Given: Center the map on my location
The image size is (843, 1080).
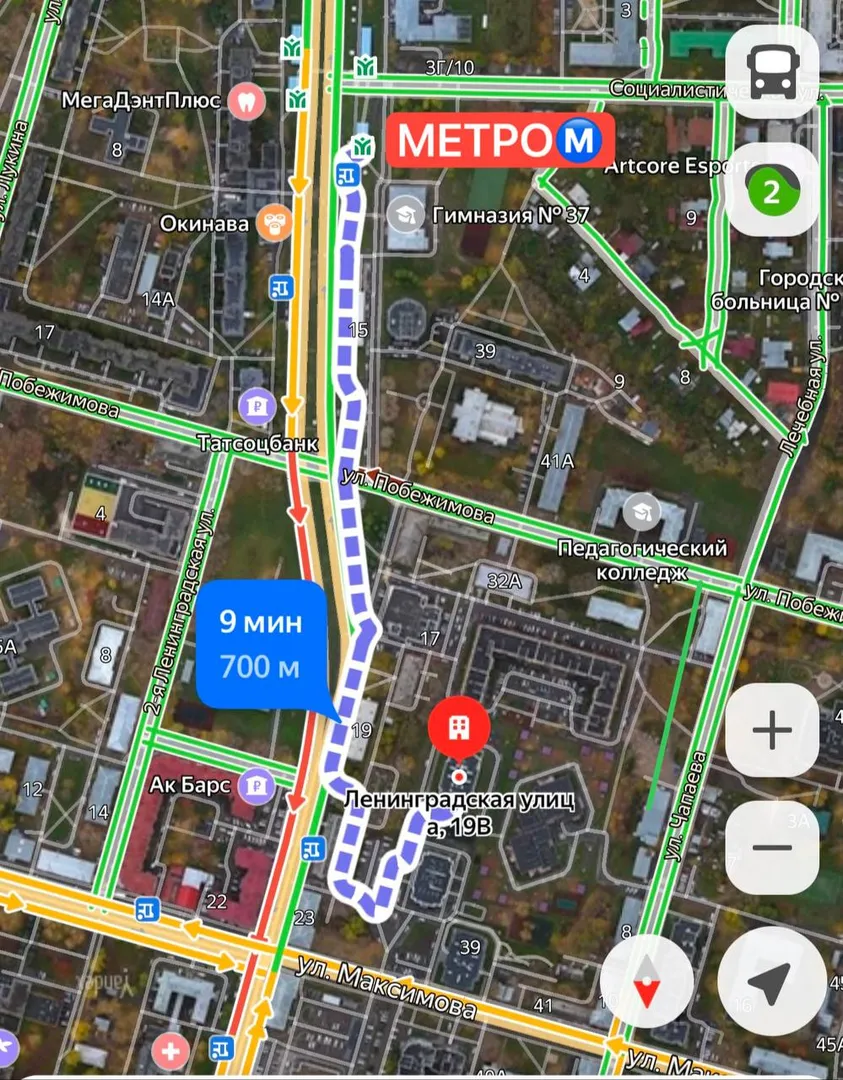Looking at the screenshot, I should 772,981.
